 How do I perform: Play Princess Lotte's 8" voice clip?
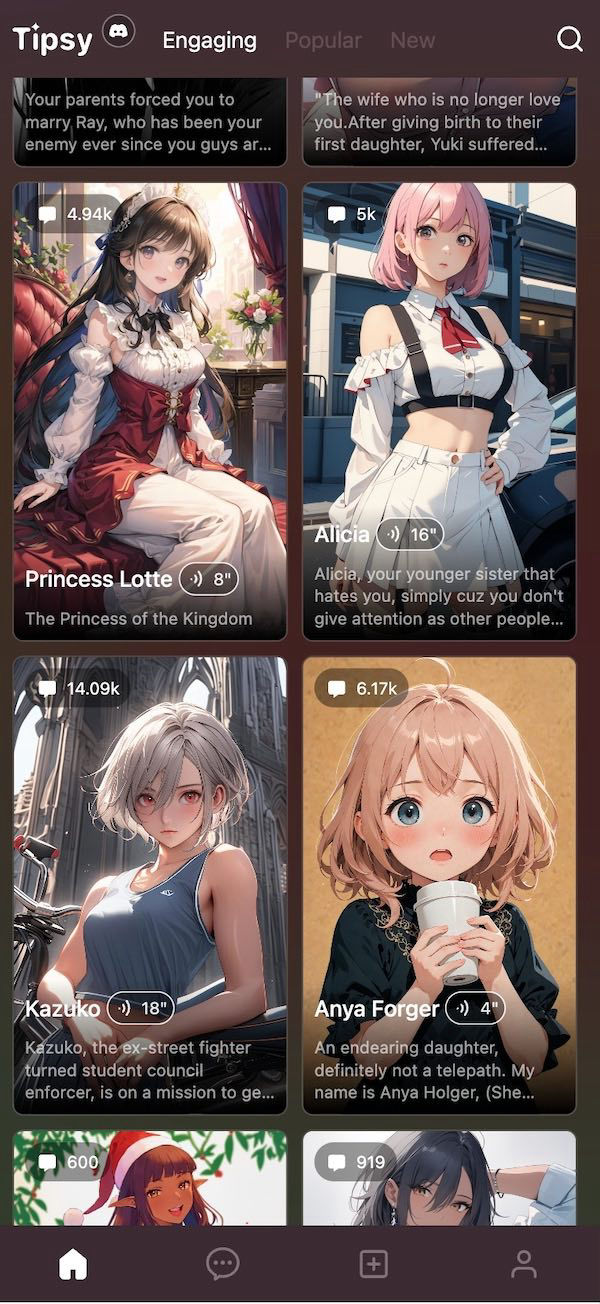208,579
